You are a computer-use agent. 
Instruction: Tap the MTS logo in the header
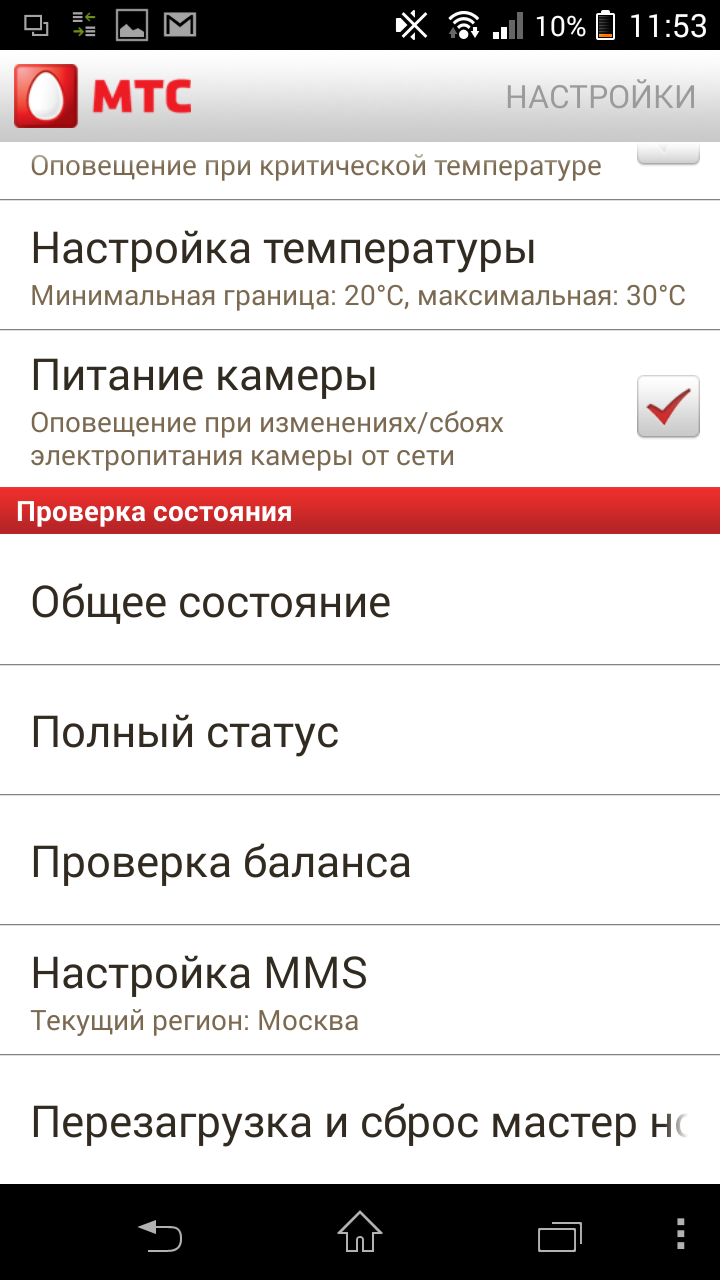103,96
